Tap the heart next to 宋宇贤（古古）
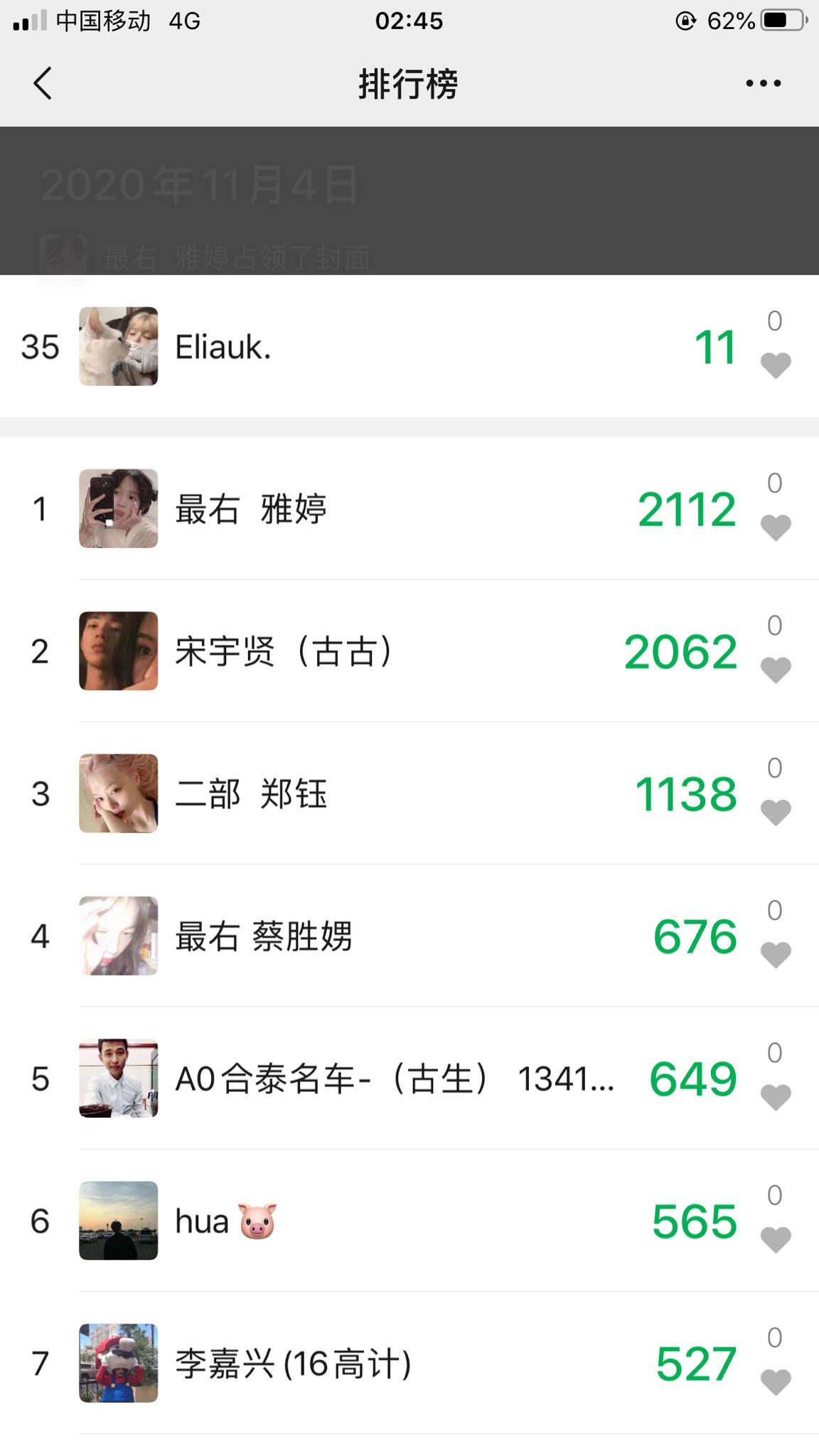This screenshot has width=819, height=1456. pos(776,670)
